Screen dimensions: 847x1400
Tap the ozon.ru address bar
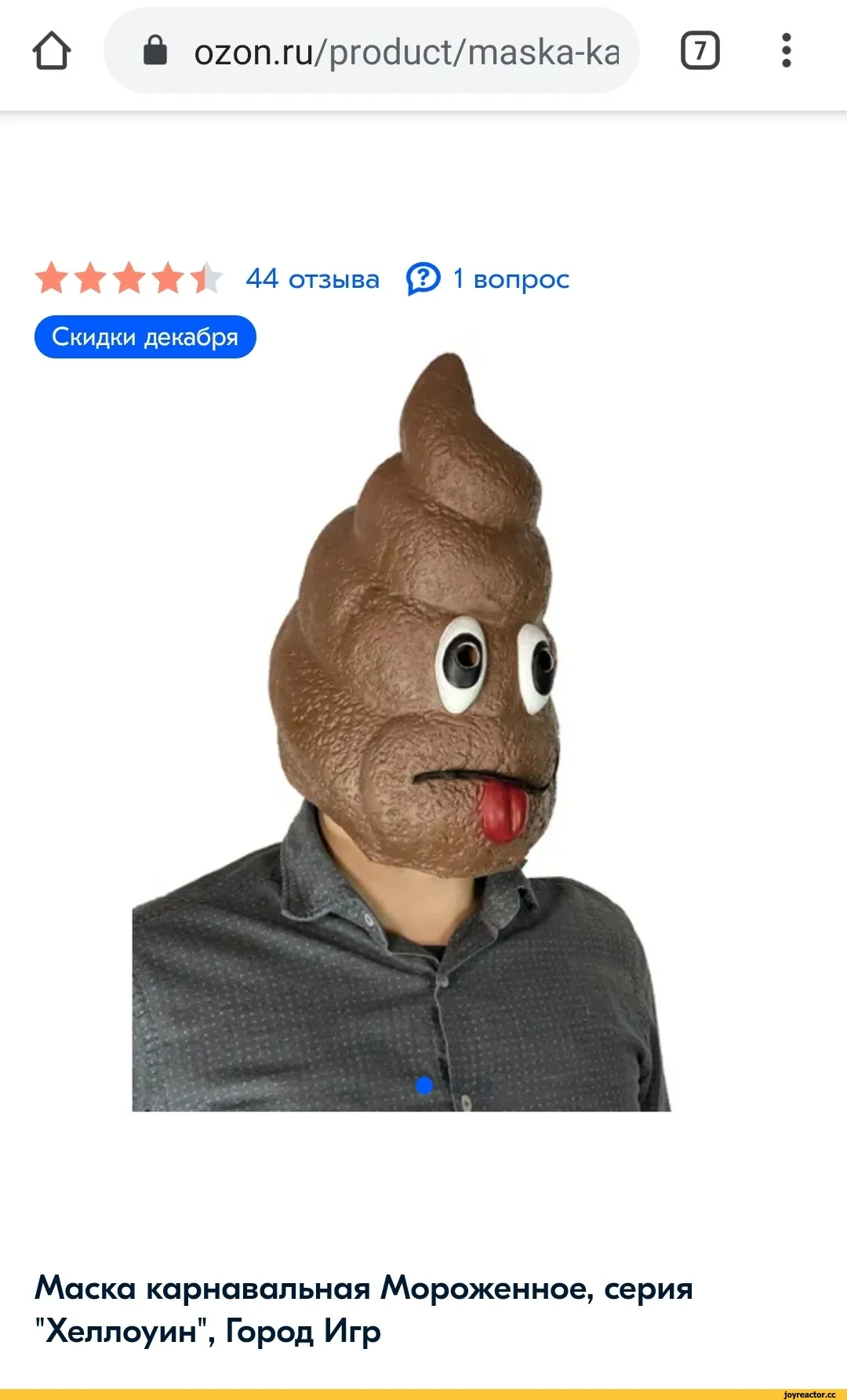click(x=371, y=51)
